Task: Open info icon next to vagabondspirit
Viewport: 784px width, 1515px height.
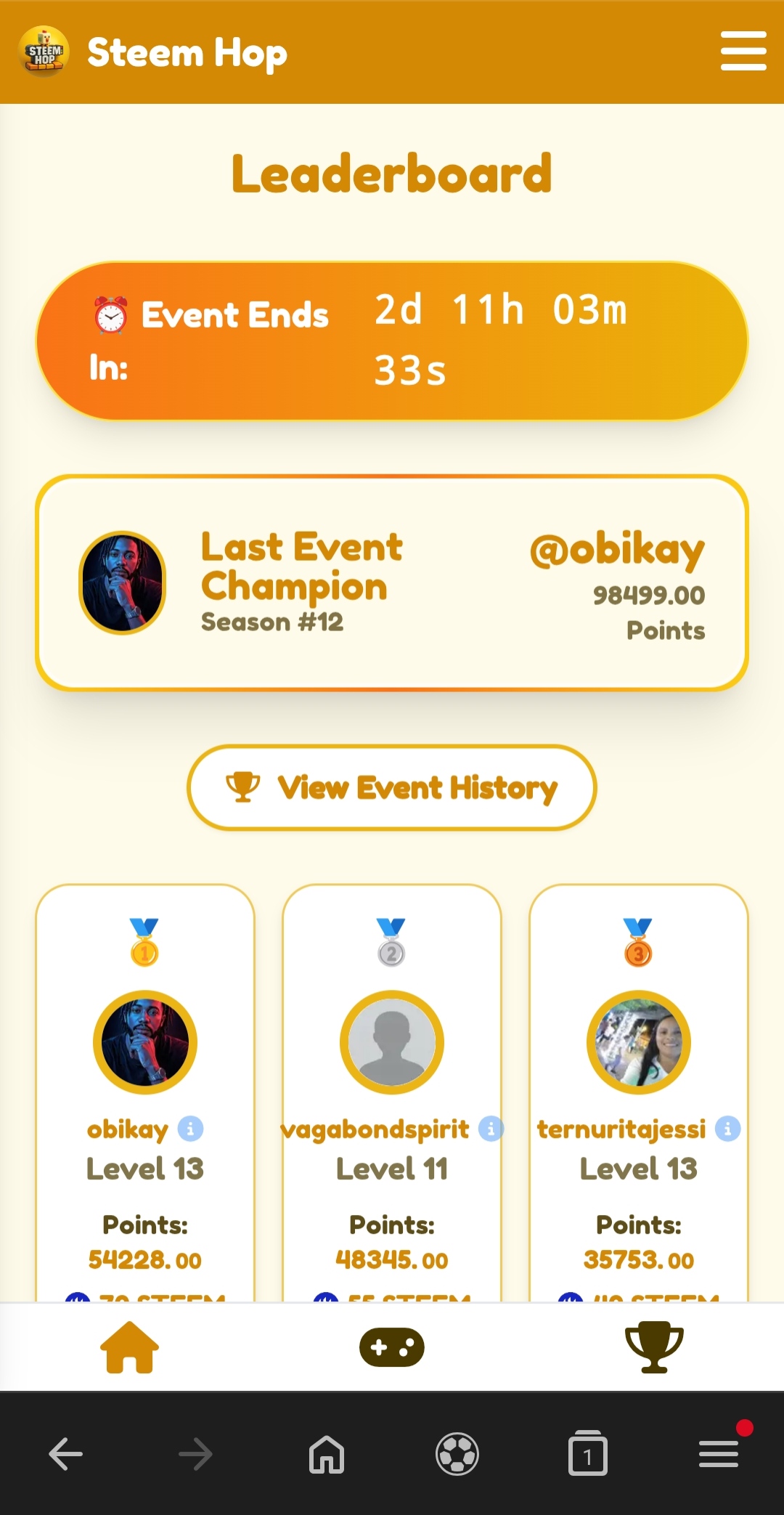Action: (x=491, y=1129)
